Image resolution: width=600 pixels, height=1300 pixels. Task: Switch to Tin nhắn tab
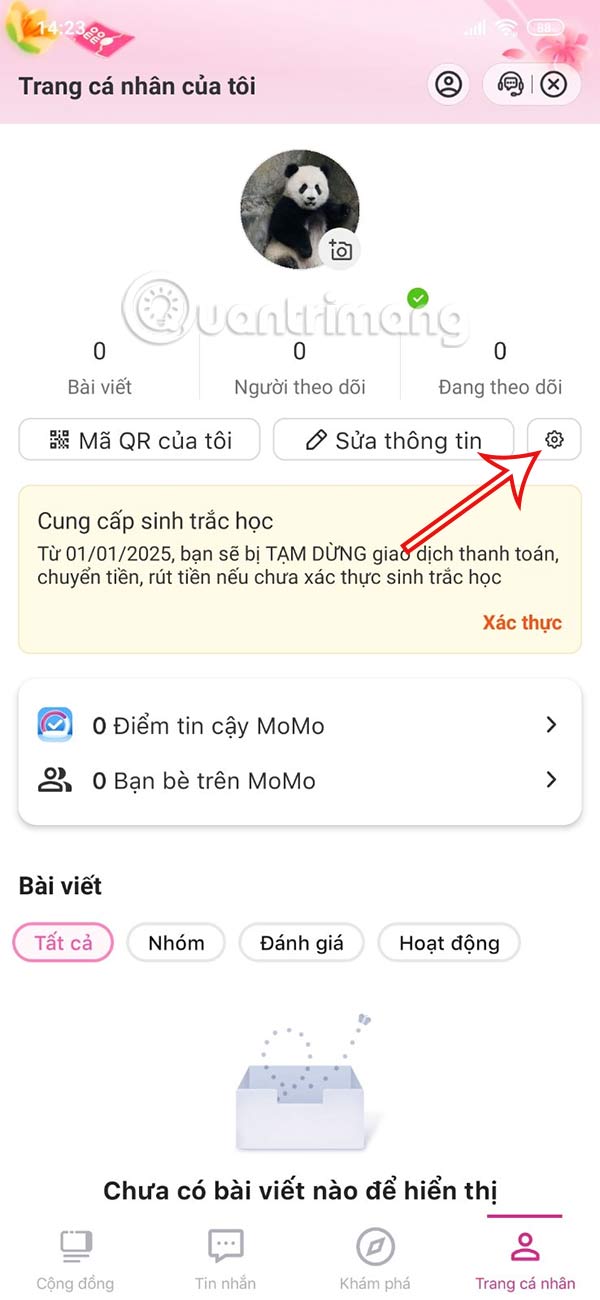coord(225,1258)
